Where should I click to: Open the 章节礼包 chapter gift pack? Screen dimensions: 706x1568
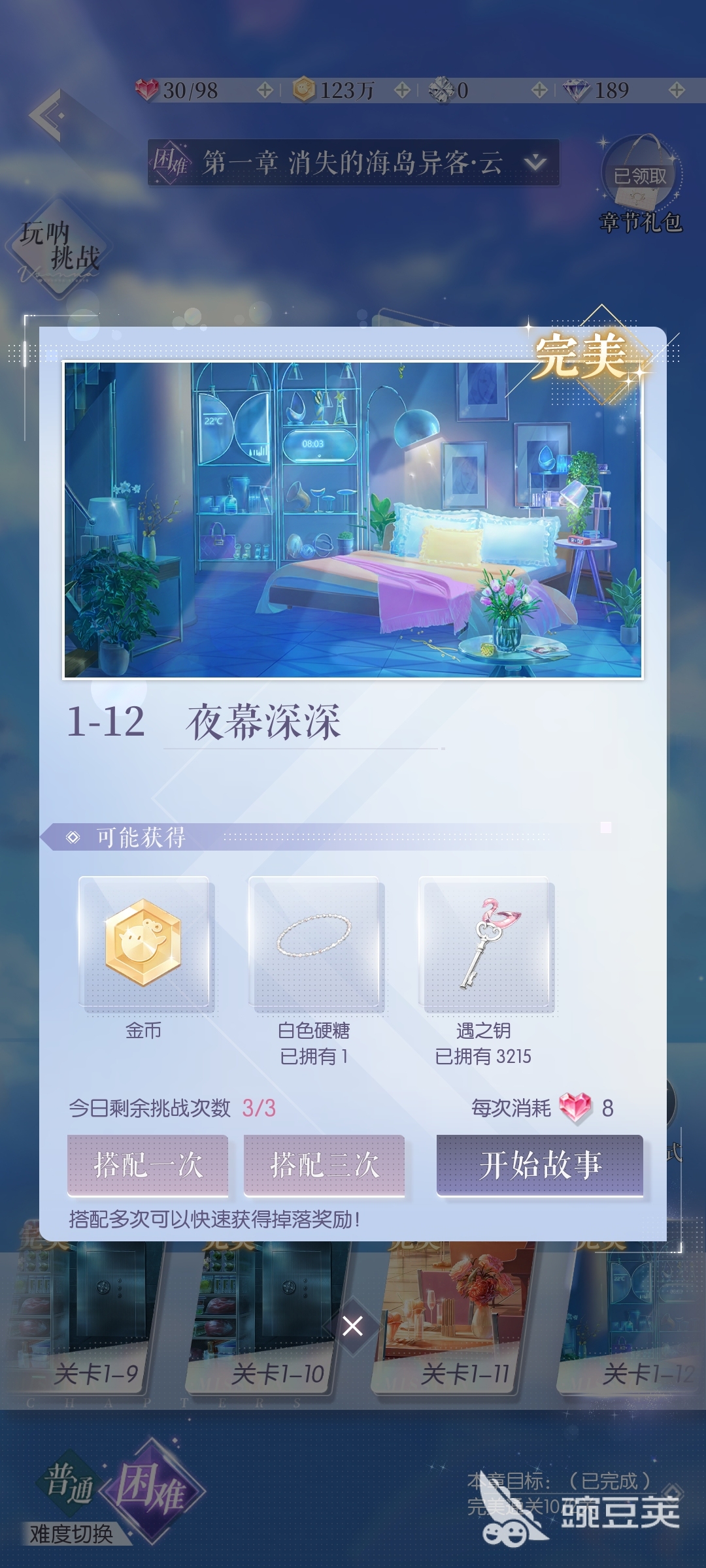click(640, 183)
